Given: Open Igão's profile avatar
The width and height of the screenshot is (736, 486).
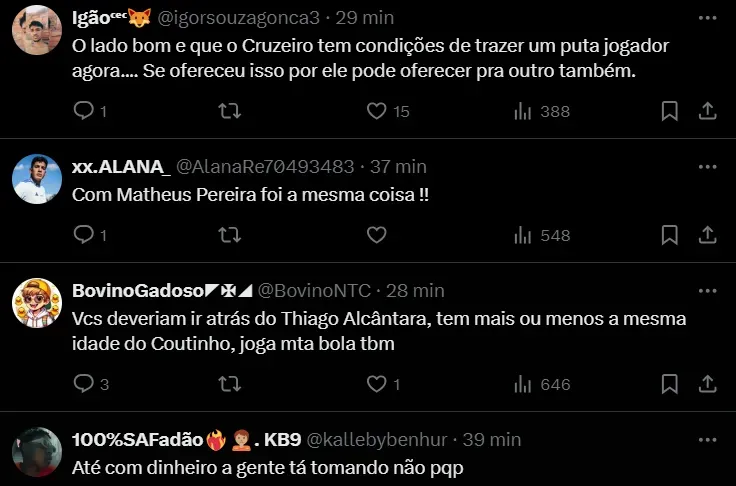Looking at the screenshot, I should [x=37, y=31].
